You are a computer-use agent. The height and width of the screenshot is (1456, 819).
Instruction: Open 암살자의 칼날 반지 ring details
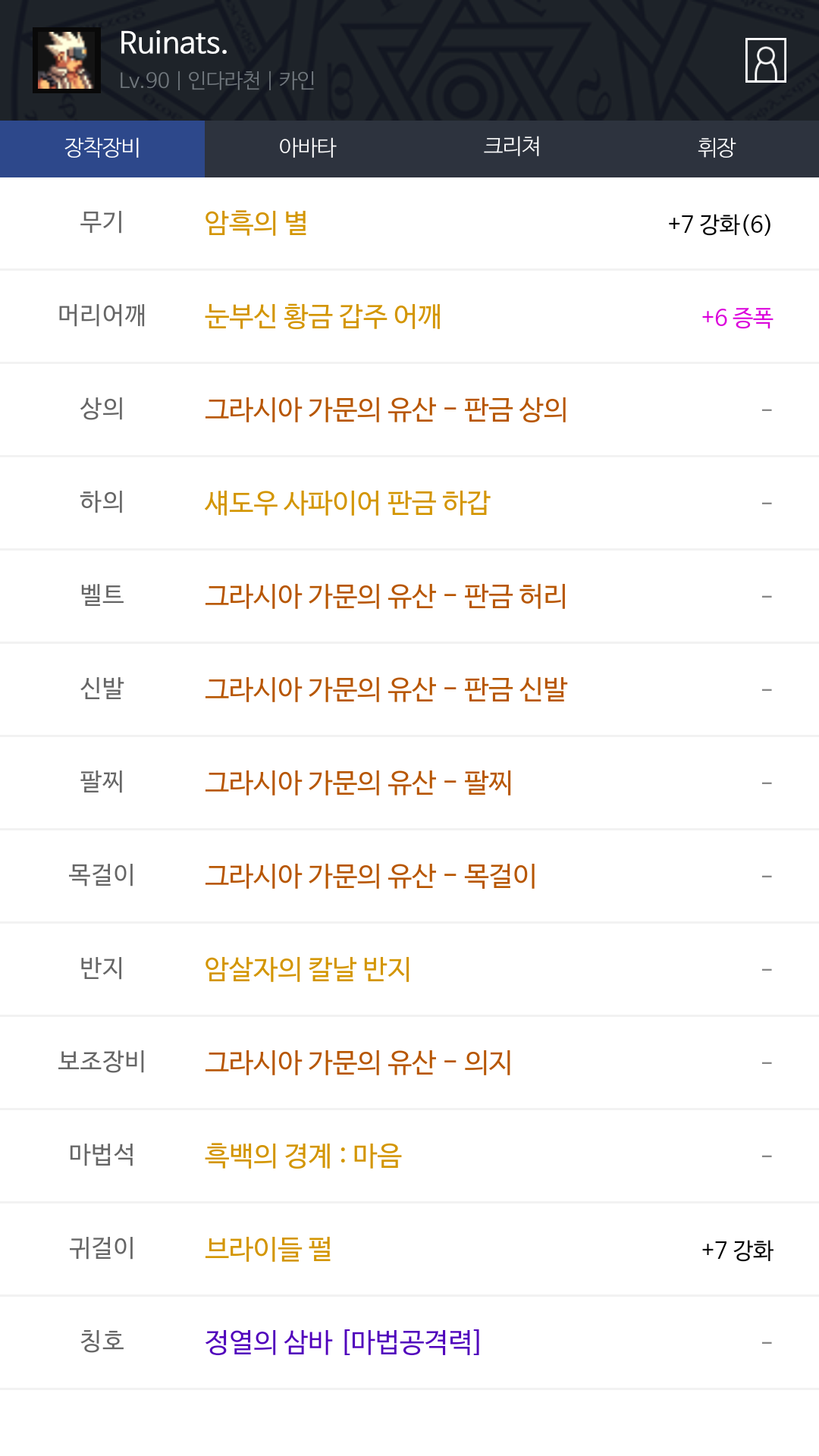(x=307, y=969)
